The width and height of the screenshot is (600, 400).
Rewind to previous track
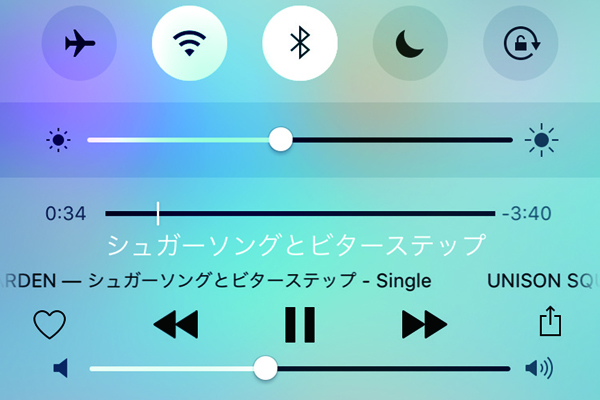176,323
